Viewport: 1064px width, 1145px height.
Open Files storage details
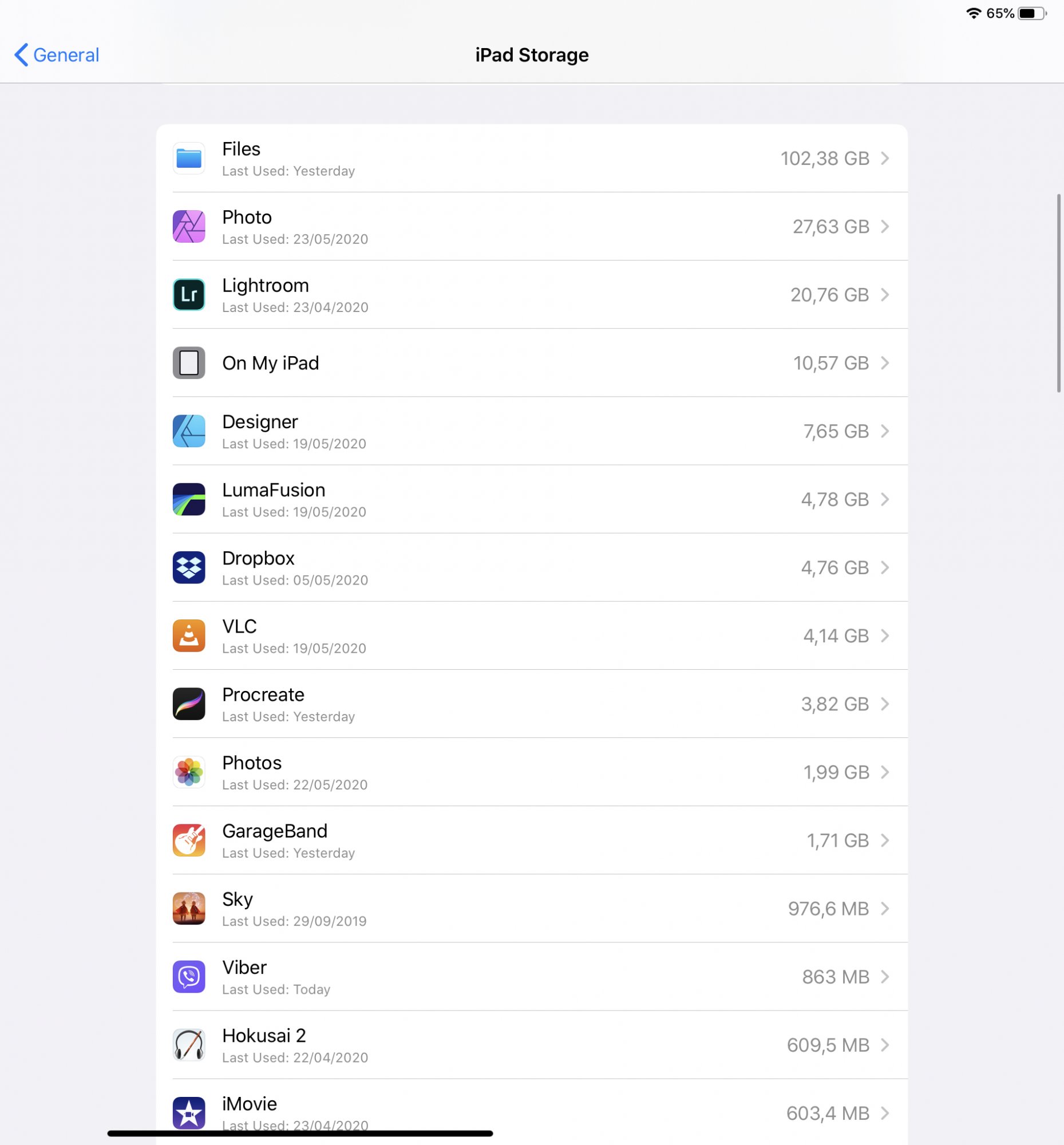(x=531, y=159)
